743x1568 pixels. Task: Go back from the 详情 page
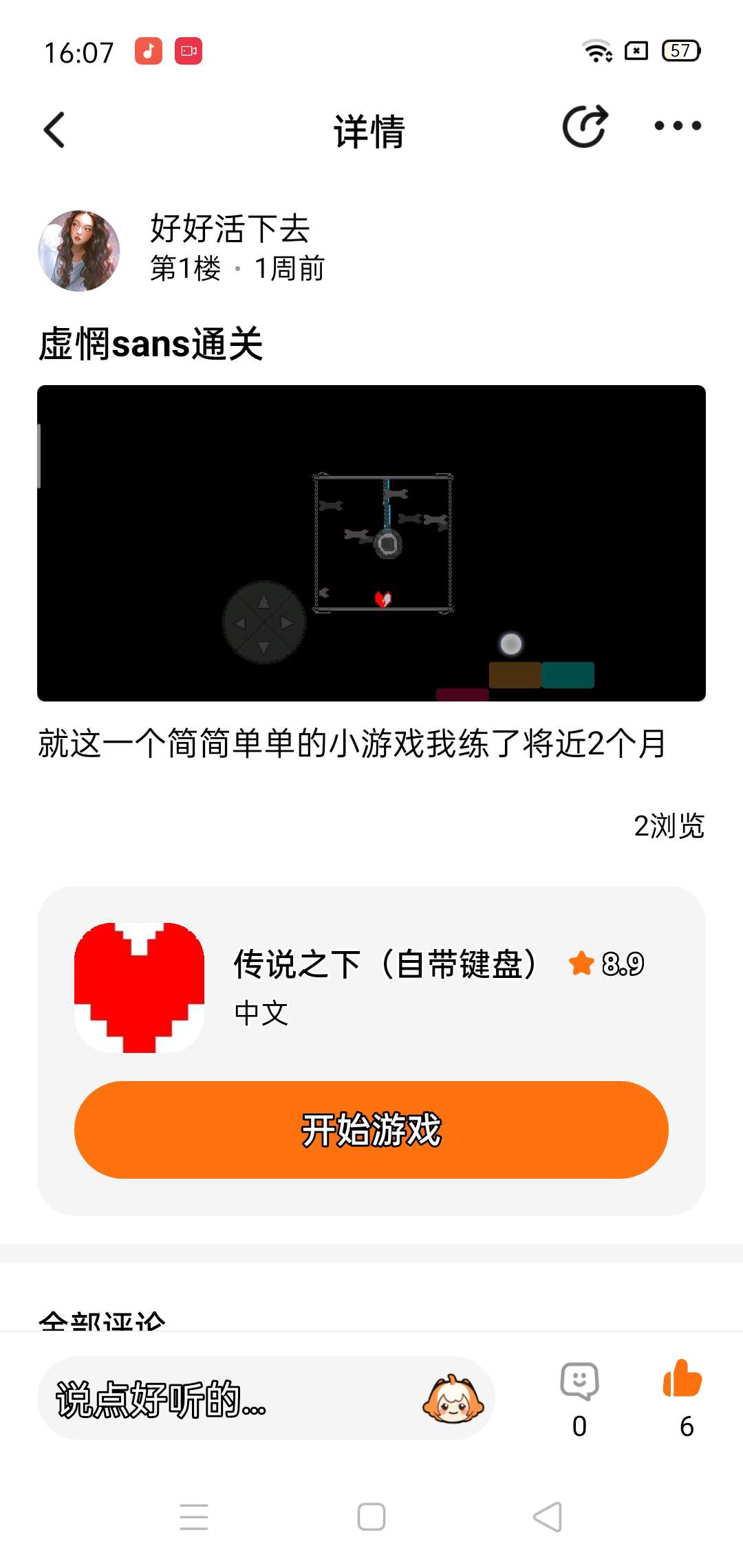click(55, 130)
